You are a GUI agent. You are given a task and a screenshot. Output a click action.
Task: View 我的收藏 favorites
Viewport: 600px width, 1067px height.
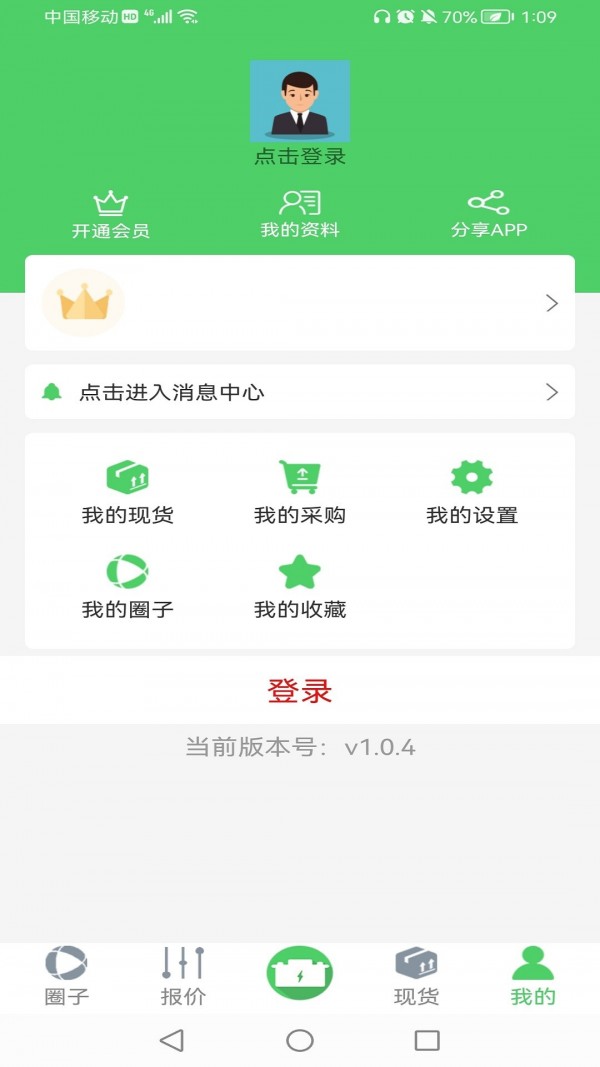click(x=300, y=587)
